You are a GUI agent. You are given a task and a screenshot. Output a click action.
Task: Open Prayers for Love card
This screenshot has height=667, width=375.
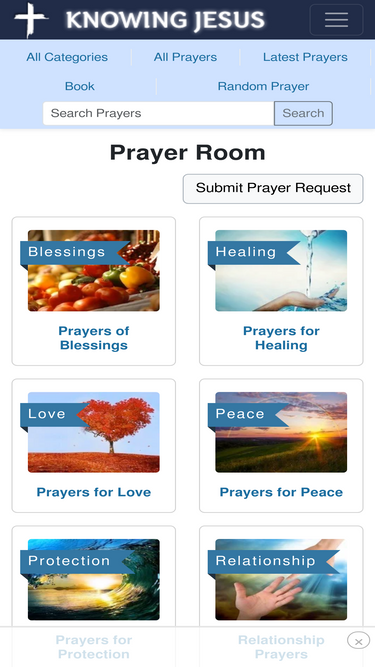[x=94, y=445]
